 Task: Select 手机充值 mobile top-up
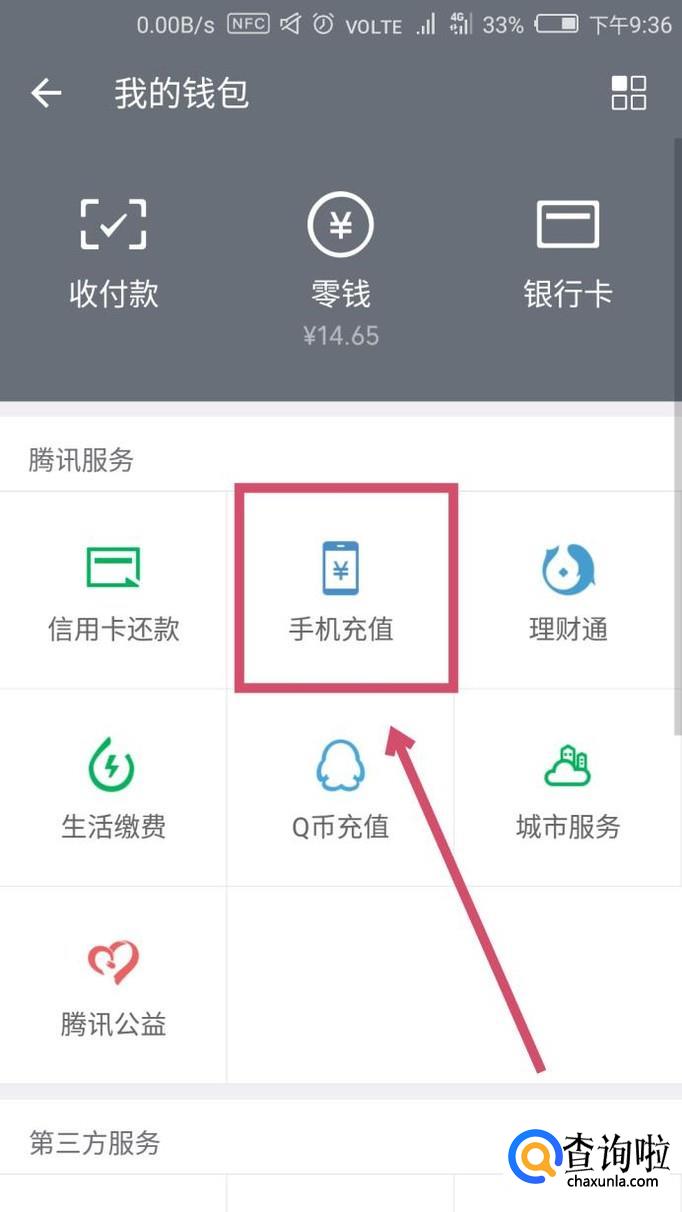[341, 590]
